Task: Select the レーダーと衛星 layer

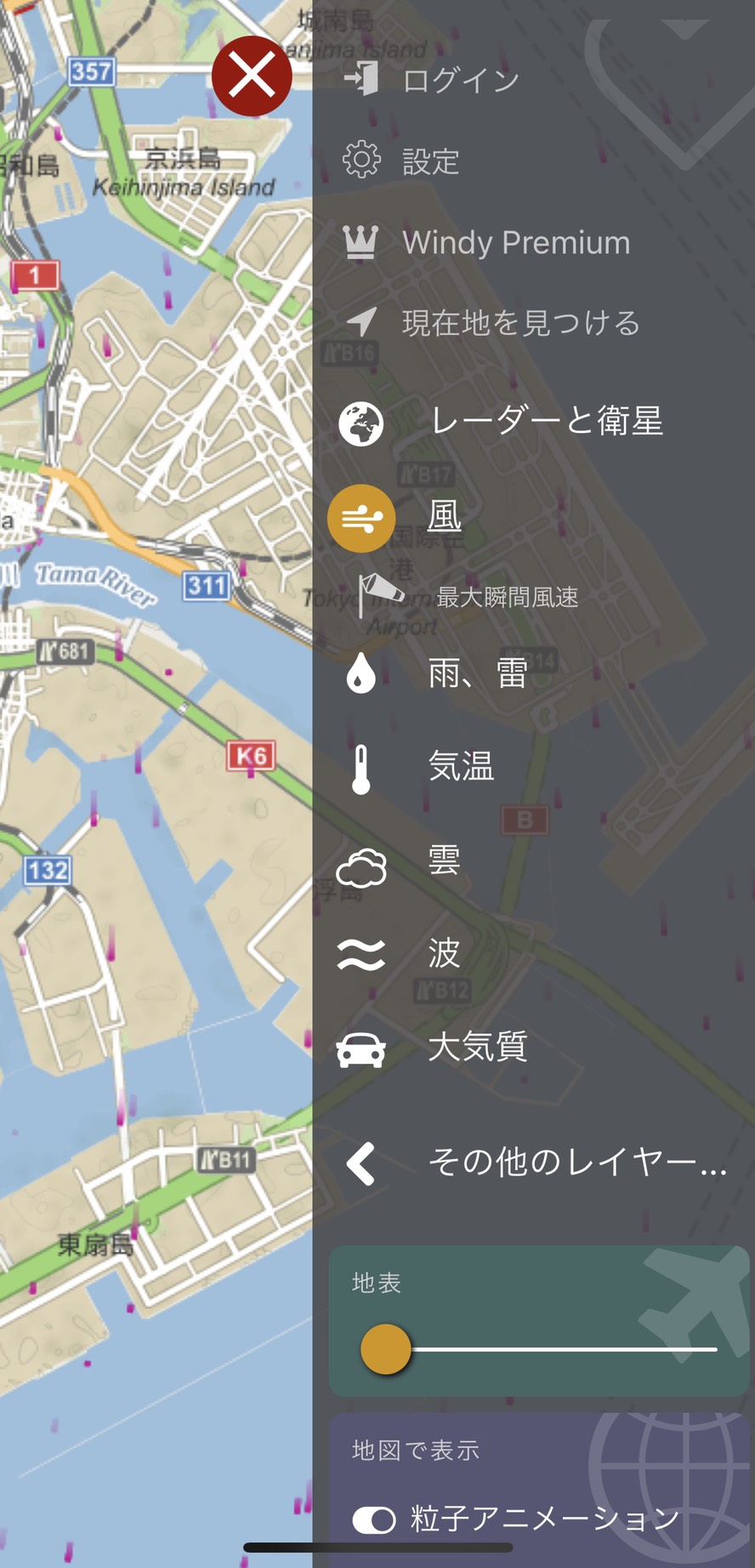Action: tap(500, 422)
